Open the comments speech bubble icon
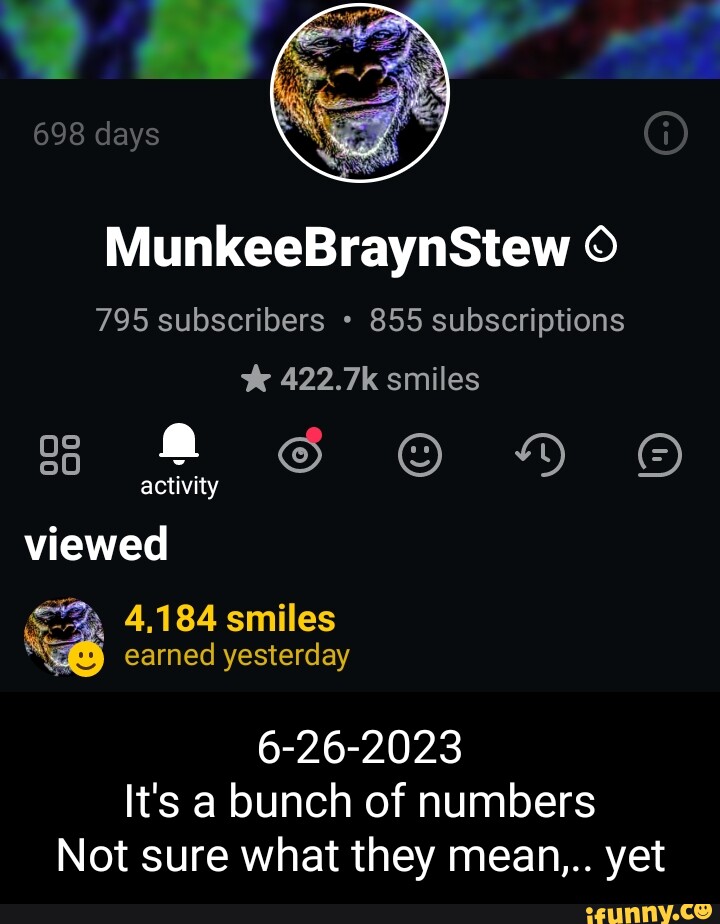Screen dimensions: 720x924 coord(659,455)
